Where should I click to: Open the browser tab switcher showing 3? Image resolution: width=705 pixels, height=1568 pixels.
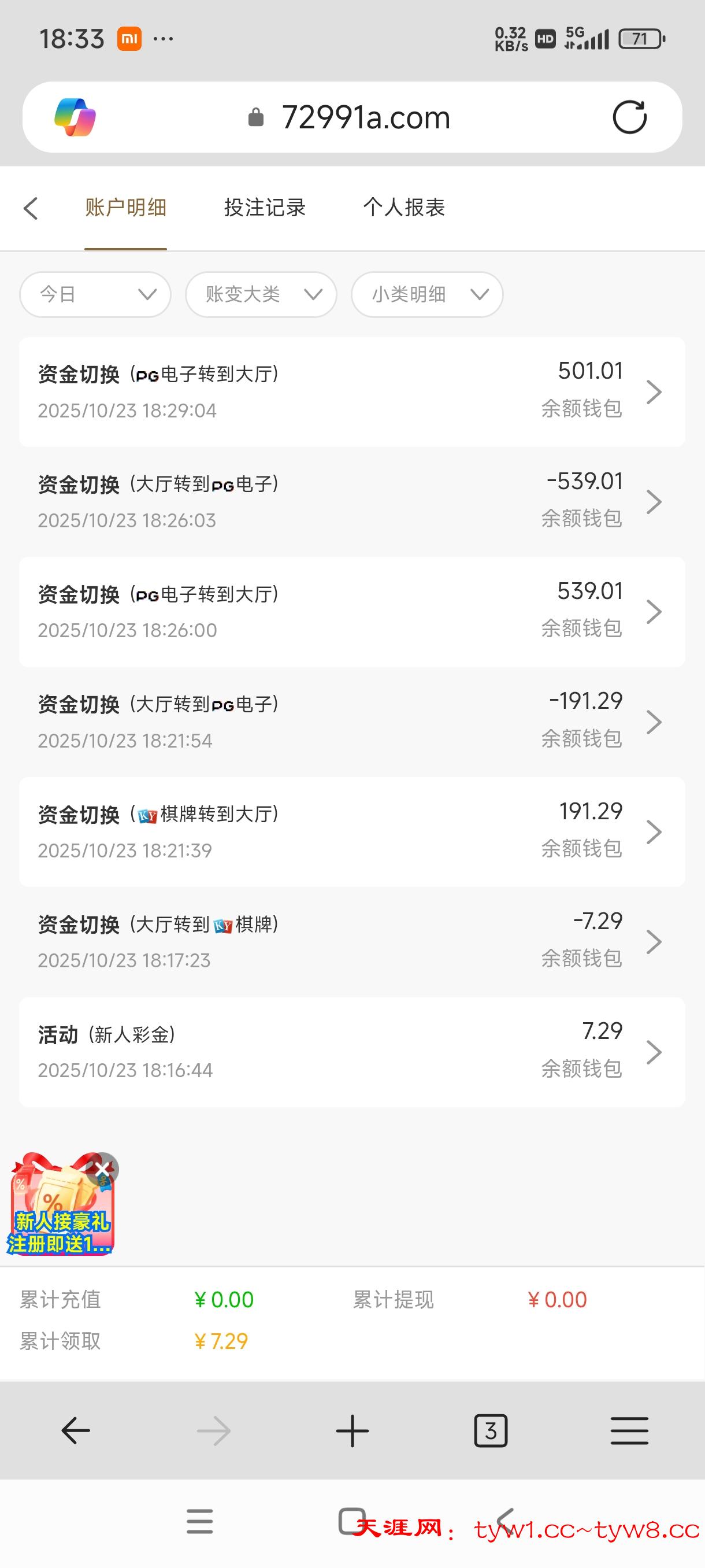490,1430
